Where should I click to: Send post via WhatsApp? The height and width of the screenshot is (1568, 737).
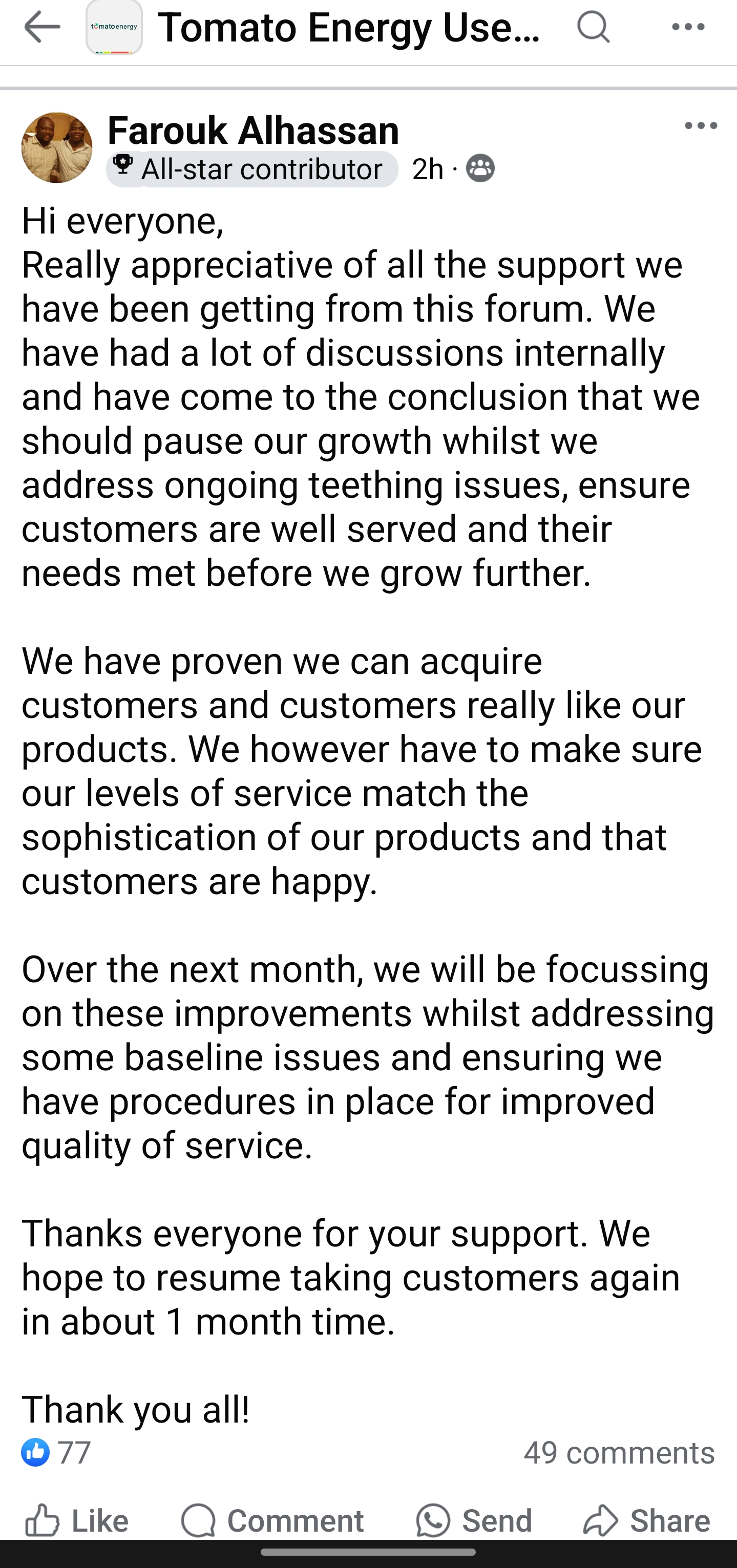click(474, 1520)
